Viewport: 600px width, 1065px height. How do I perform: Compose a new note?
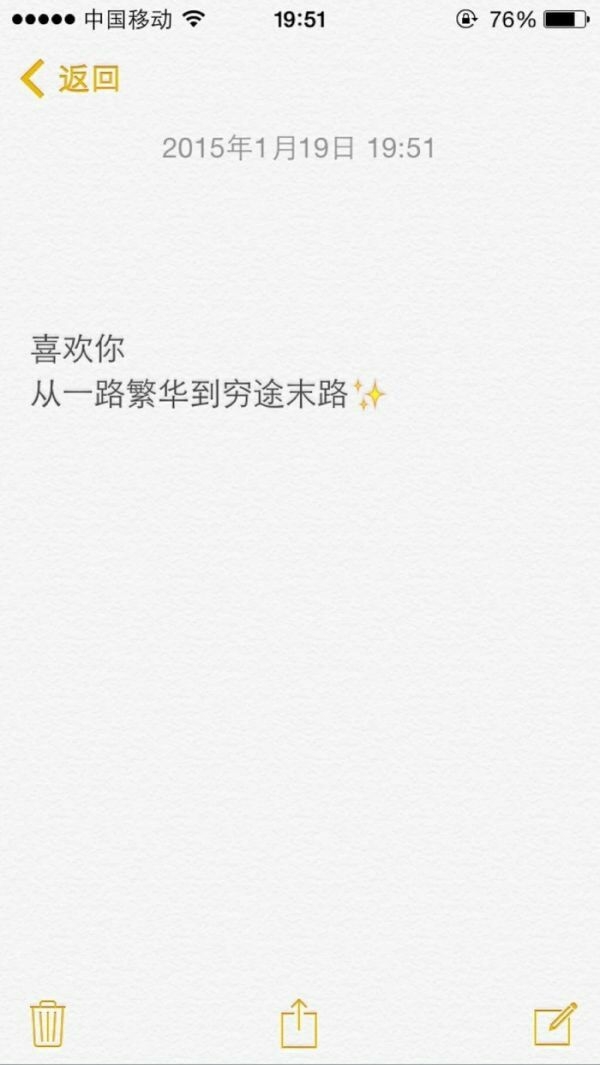pos(555,1024)
